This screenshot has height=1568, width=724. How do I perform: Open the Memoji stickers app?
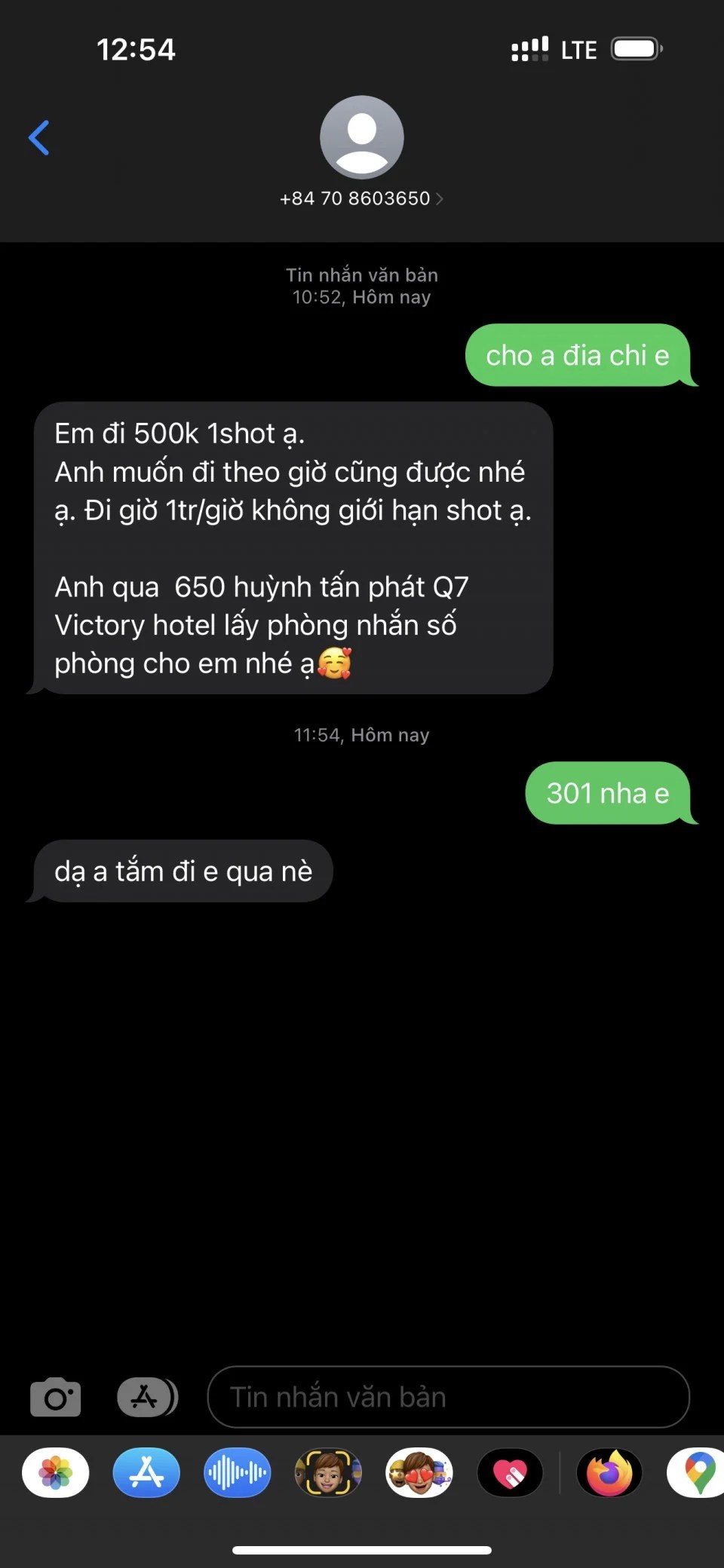[419, 1472]
